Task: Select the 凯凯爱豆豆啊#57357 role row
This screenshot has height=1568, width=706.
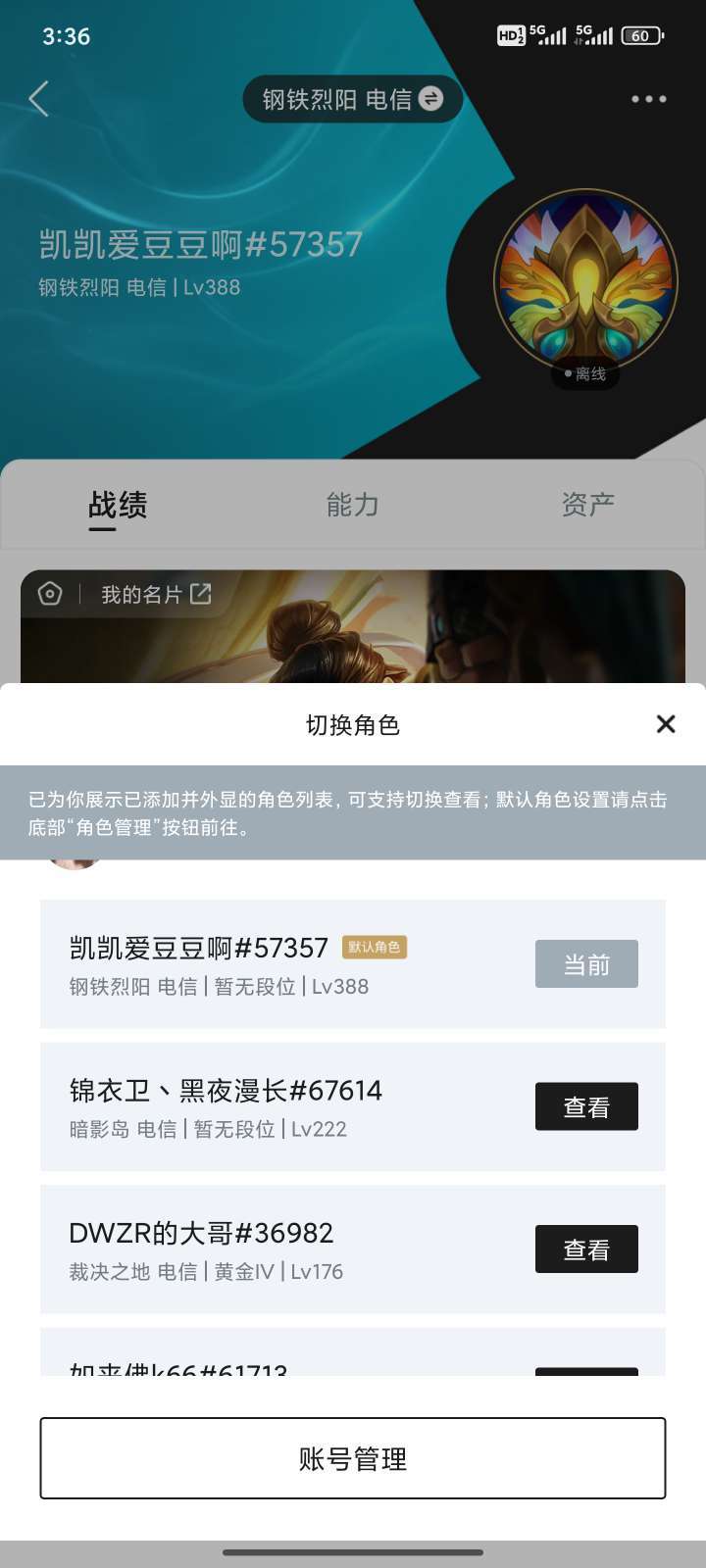Action: click(353, 963)
